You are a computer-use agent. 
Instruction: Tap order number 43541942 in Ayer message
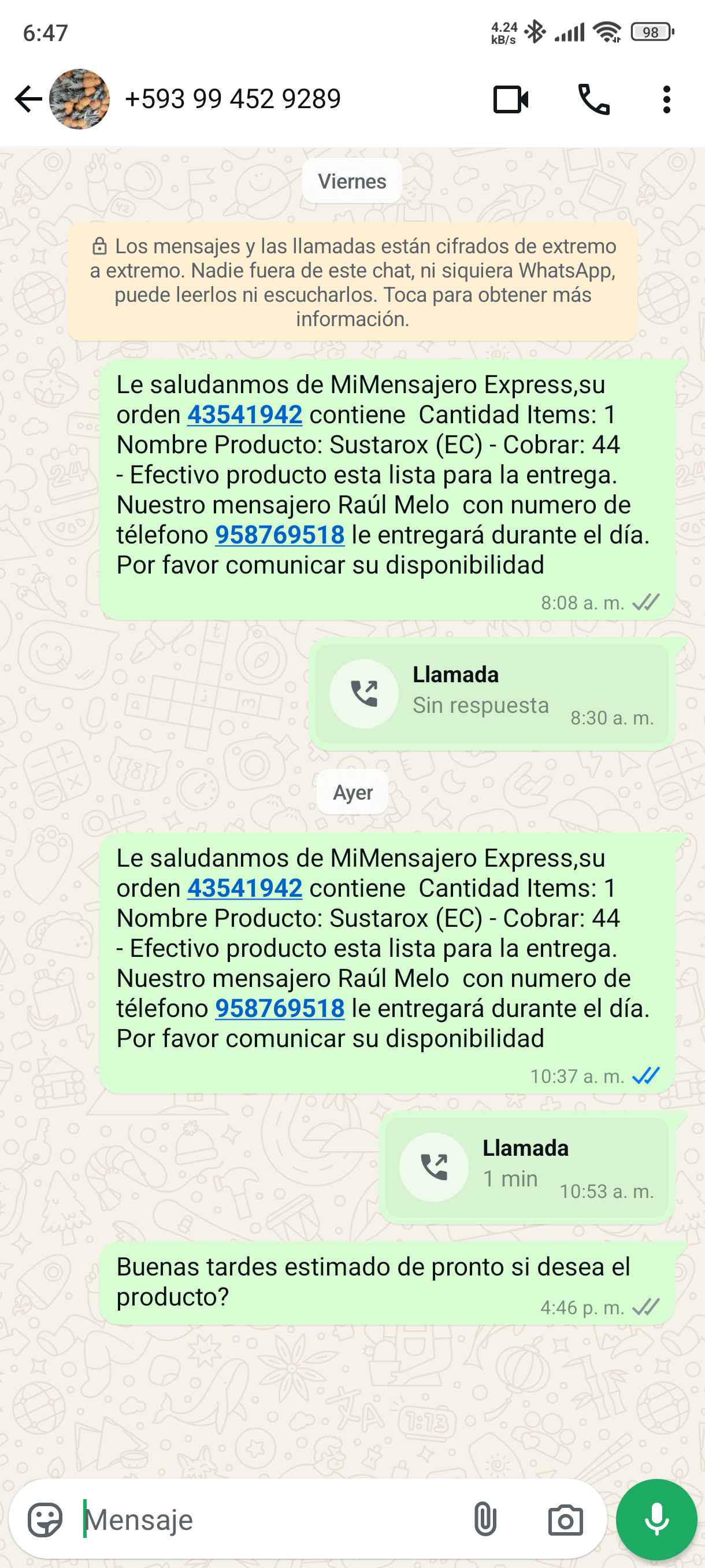coord(244,889)
